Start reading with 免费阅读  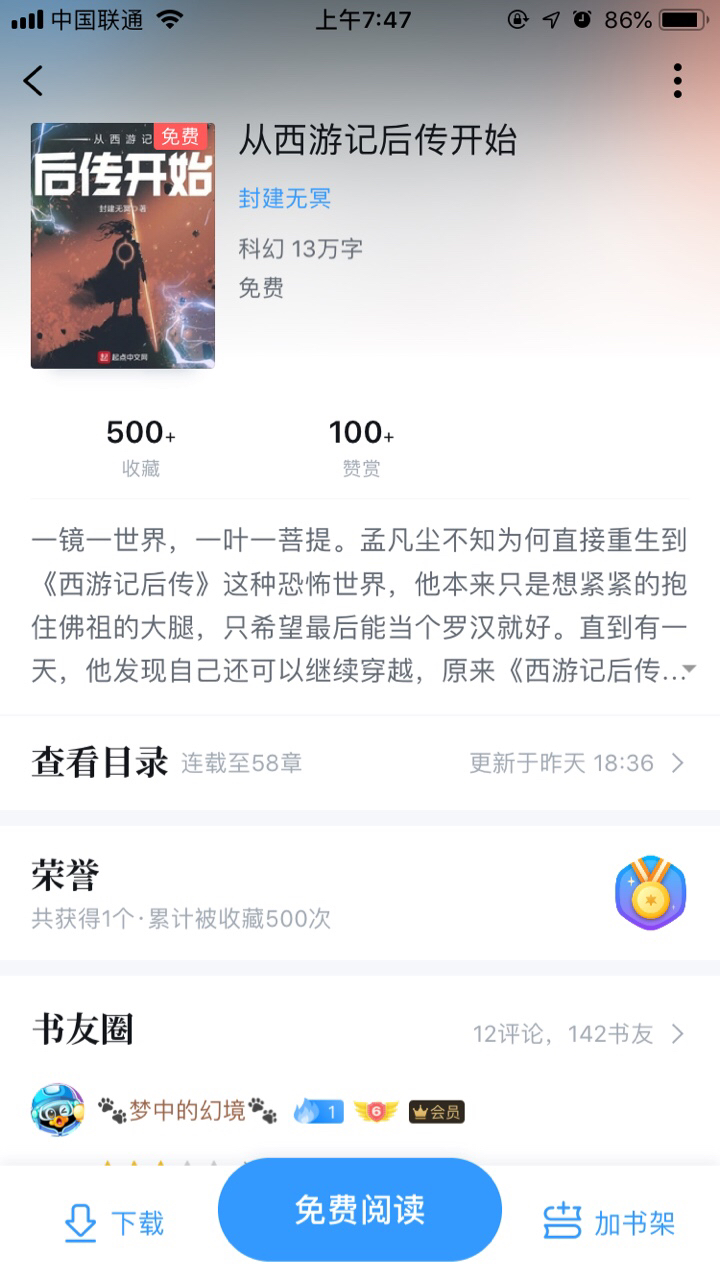pos(360,1210)
